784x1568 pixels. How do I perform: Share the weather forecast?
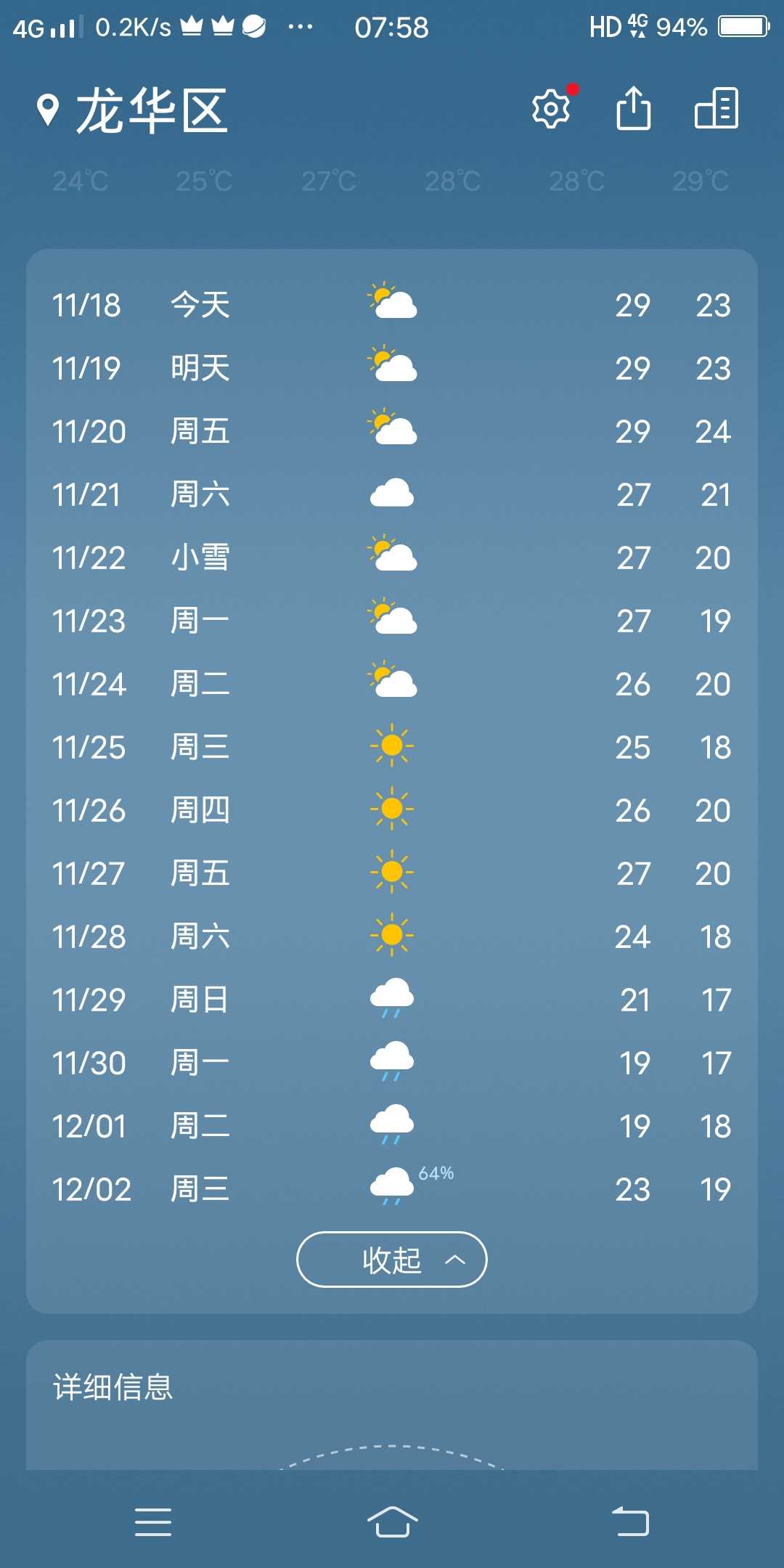[634, 108]
